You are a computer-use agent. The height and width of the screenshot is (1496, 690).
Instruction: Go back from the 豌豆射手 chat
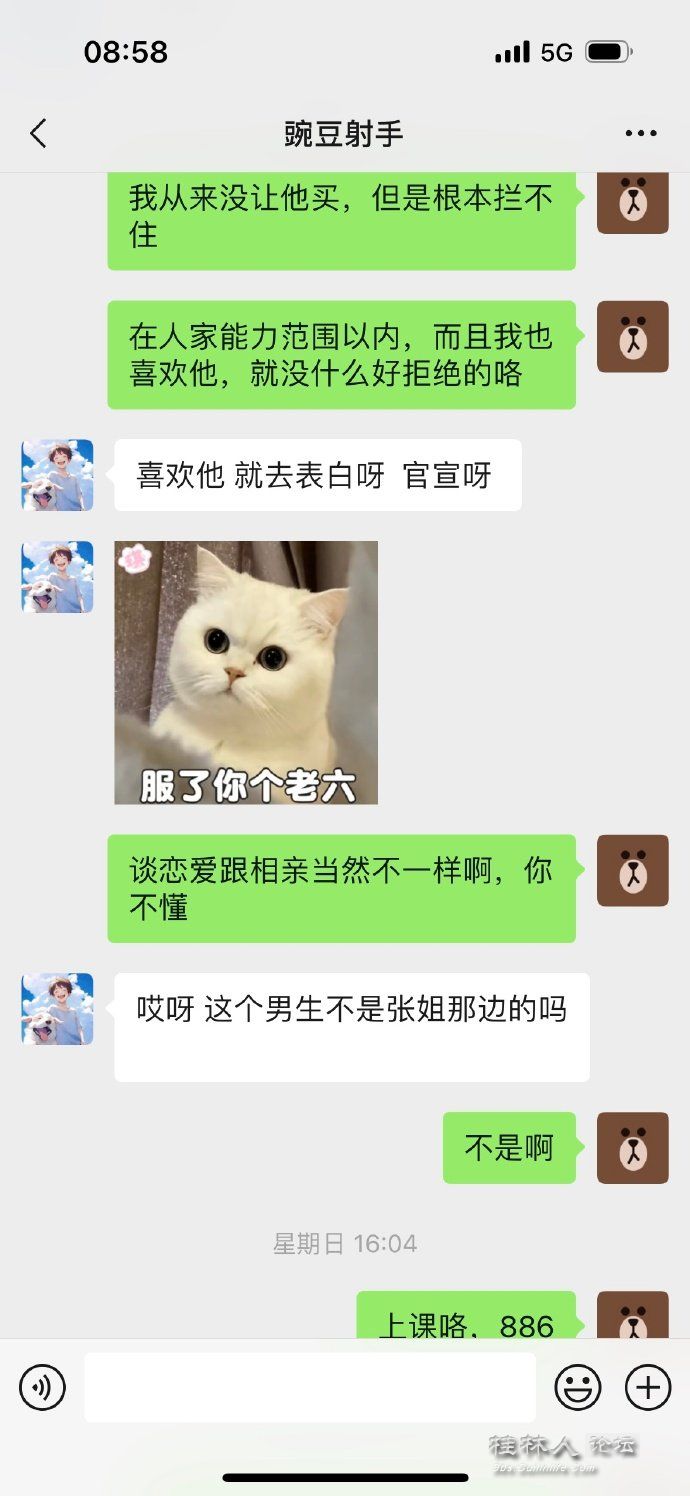pyautogui.click(x=38, y=133)
